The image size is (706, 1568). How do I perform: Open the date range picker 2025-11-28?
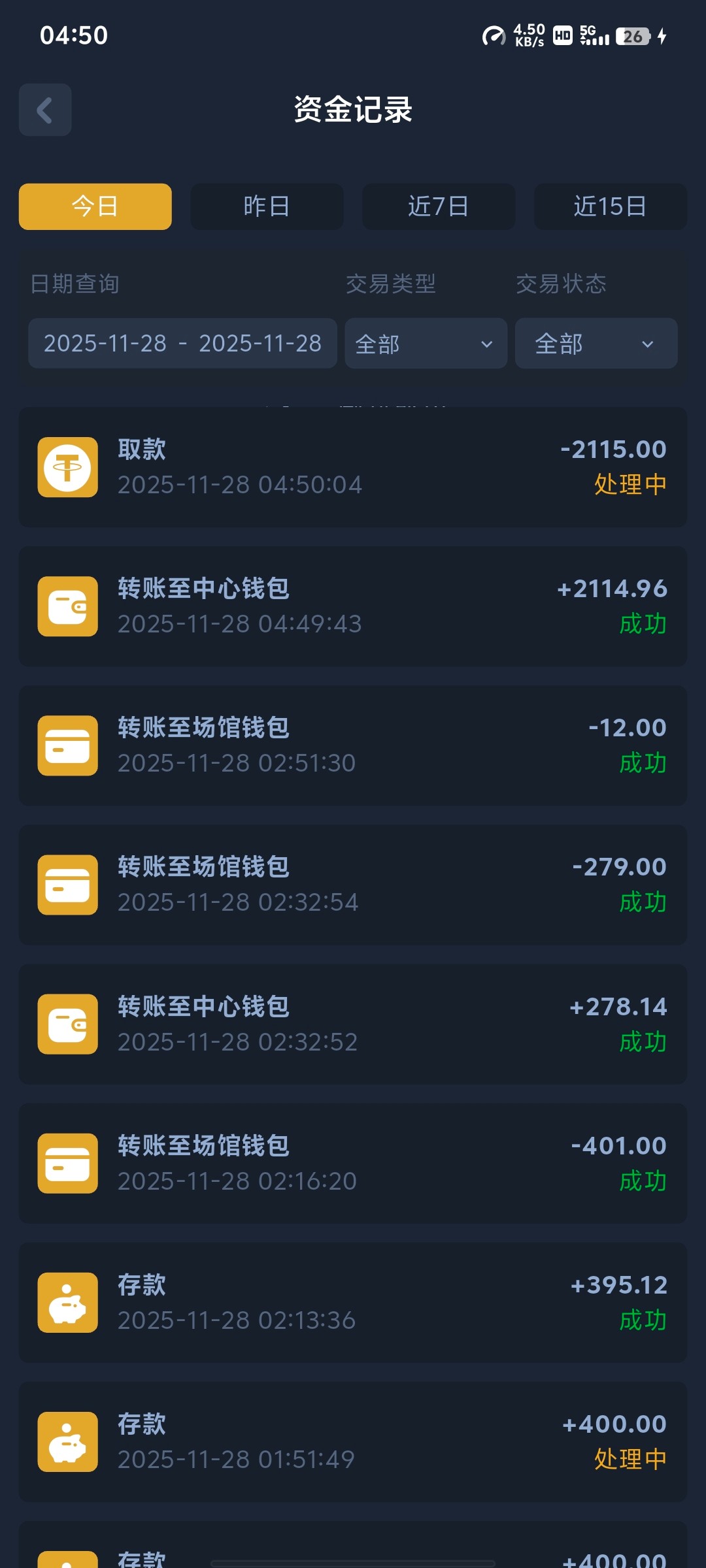point(182,344)
